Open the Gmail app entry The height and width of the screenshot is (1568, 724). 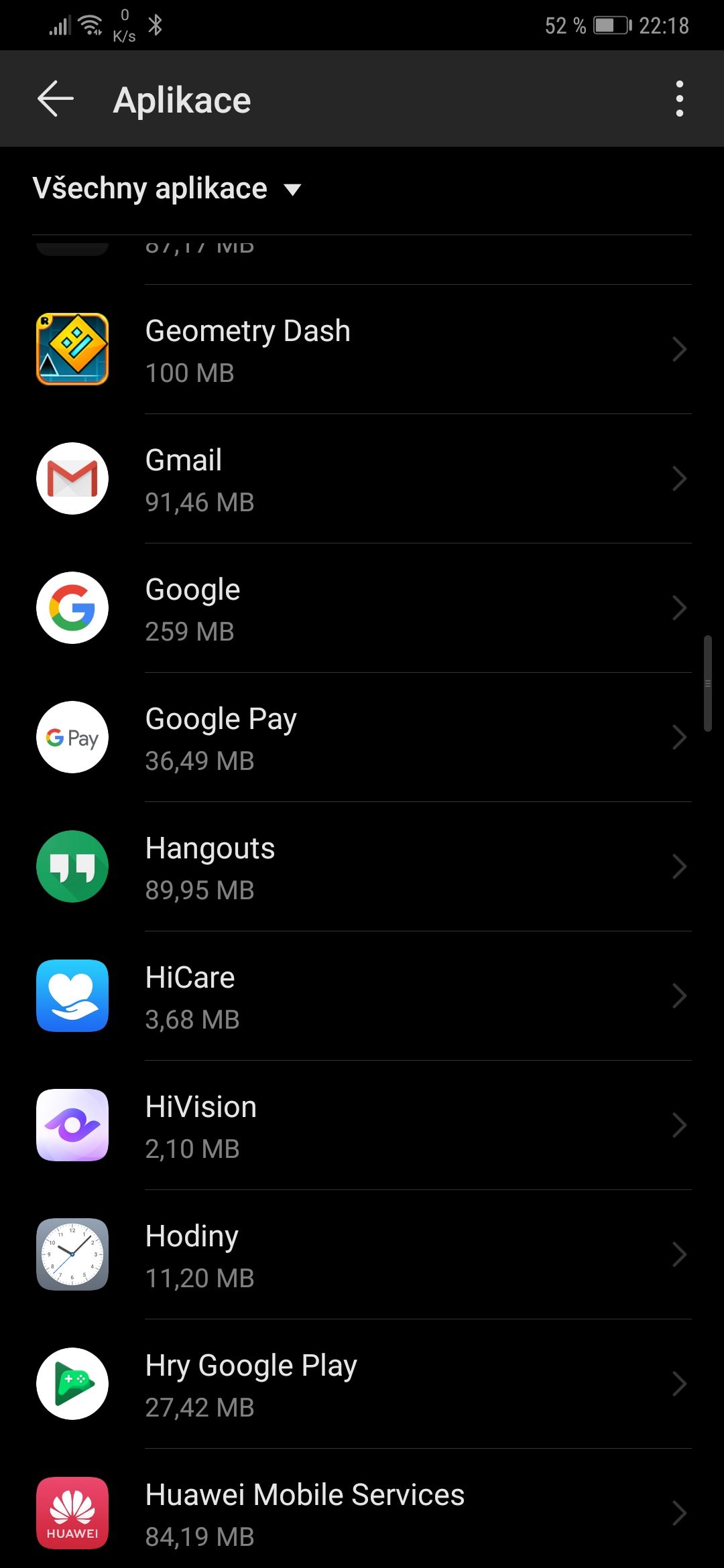(x=362, y=479)
